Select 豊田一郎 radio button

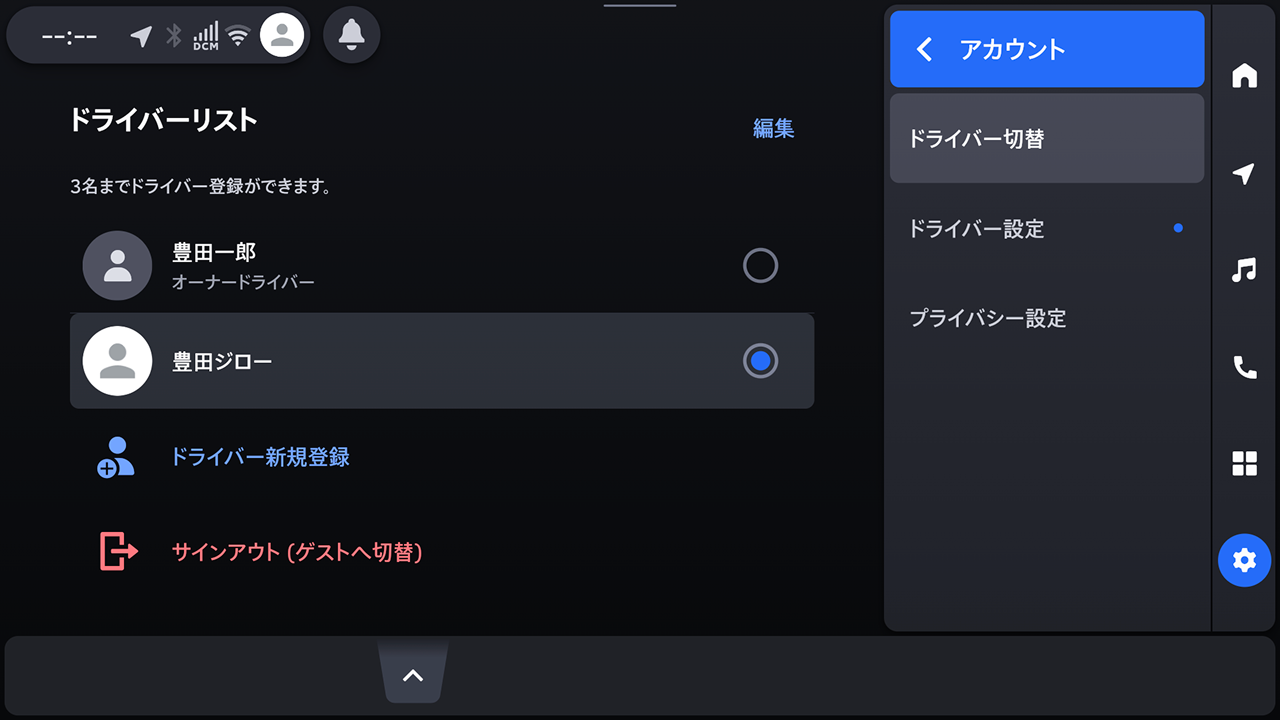pos(760,266)
